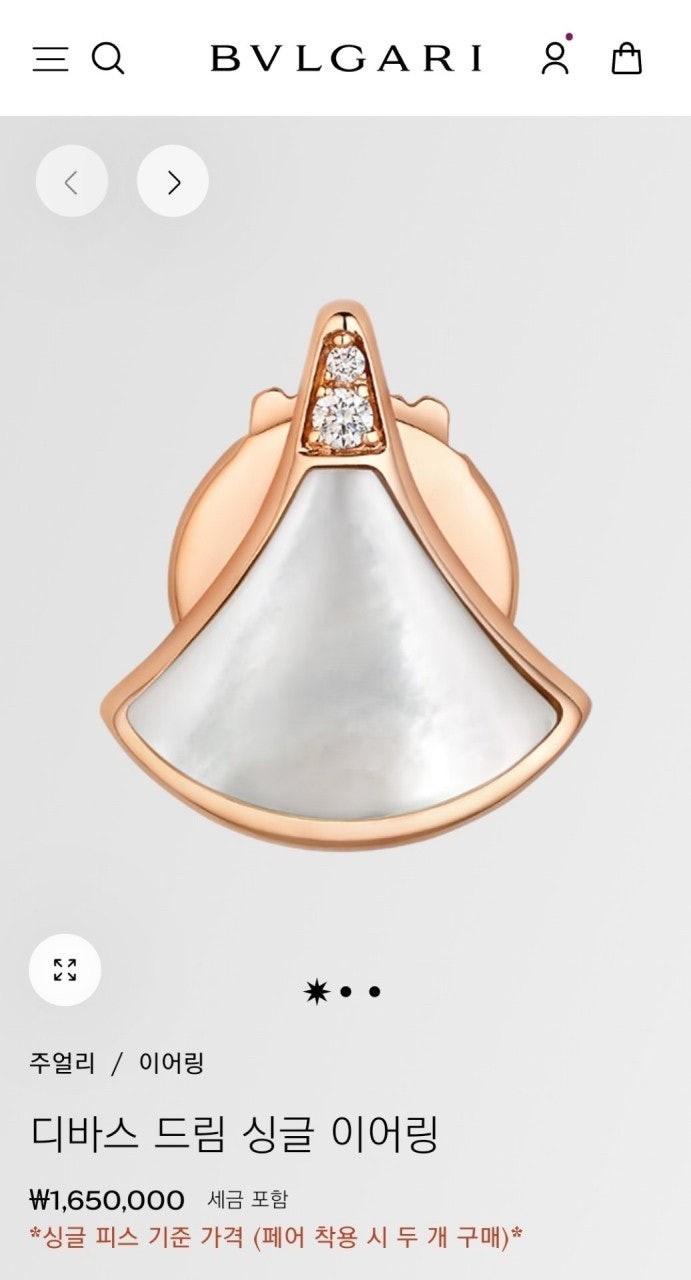
Task: Go to the 주얼리 breadcrumb category
Action: (x=62, y=1063)
